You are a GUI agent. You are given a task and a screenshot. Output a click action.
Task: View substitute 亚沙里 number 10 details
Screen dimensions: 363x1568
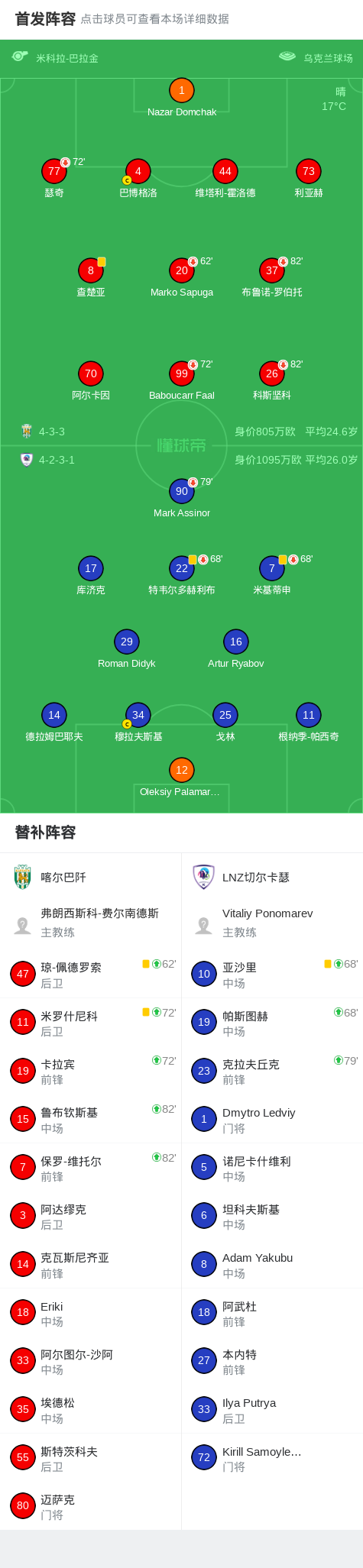(272, 974)
